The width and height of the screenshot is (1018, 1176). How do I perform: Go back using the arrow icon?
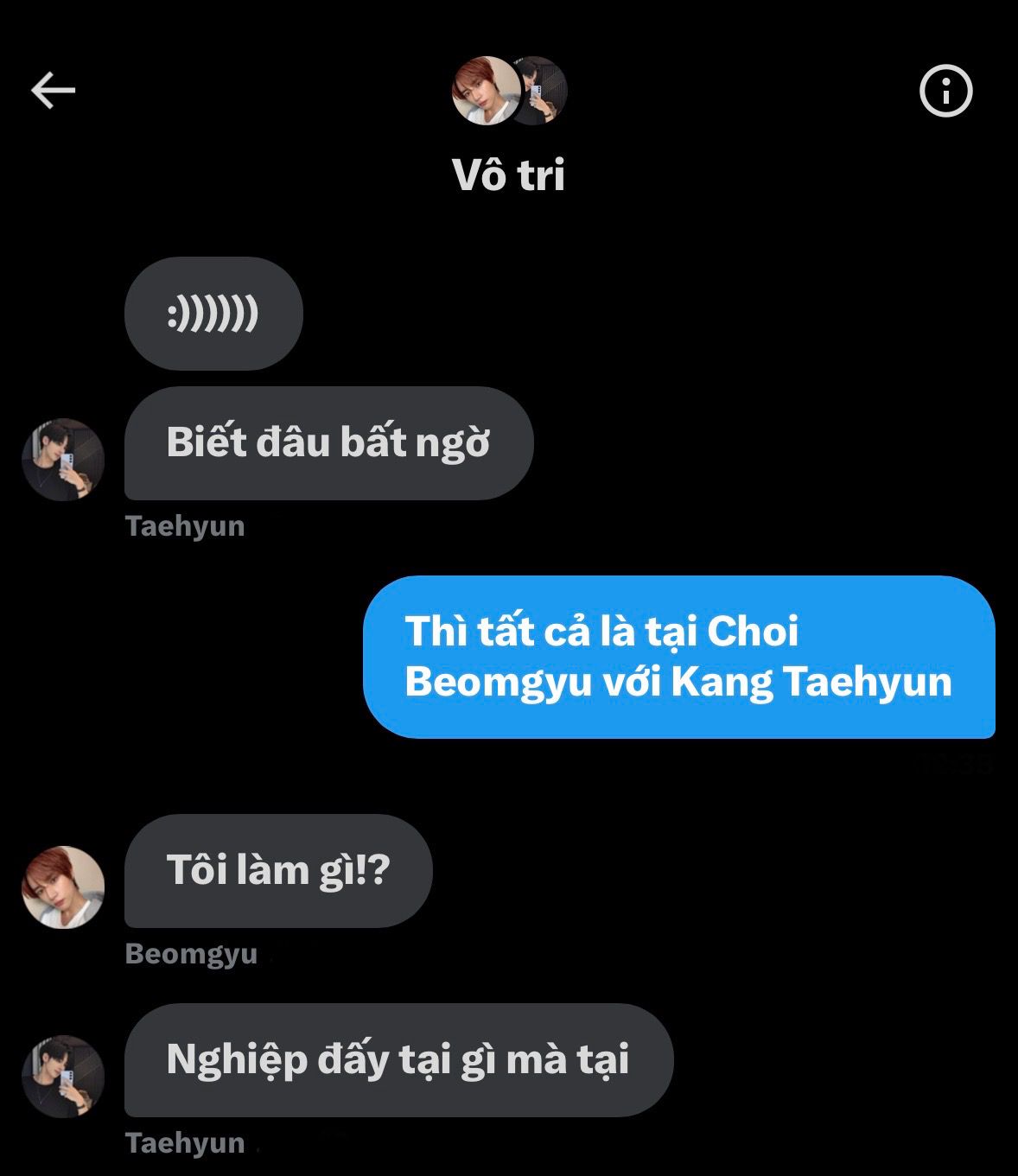54,90
